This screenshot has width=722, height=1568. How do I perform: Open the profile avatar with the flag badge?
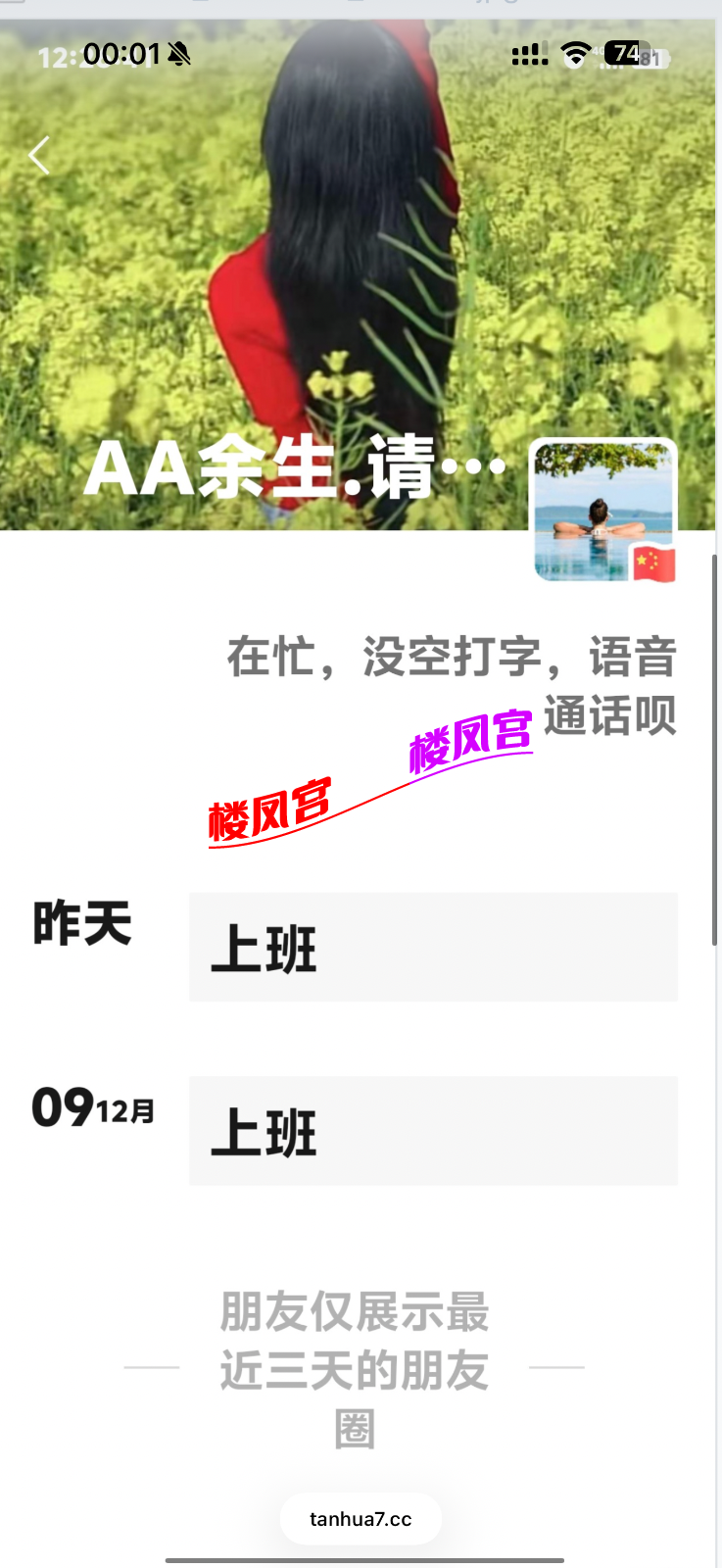coord(602,509)
